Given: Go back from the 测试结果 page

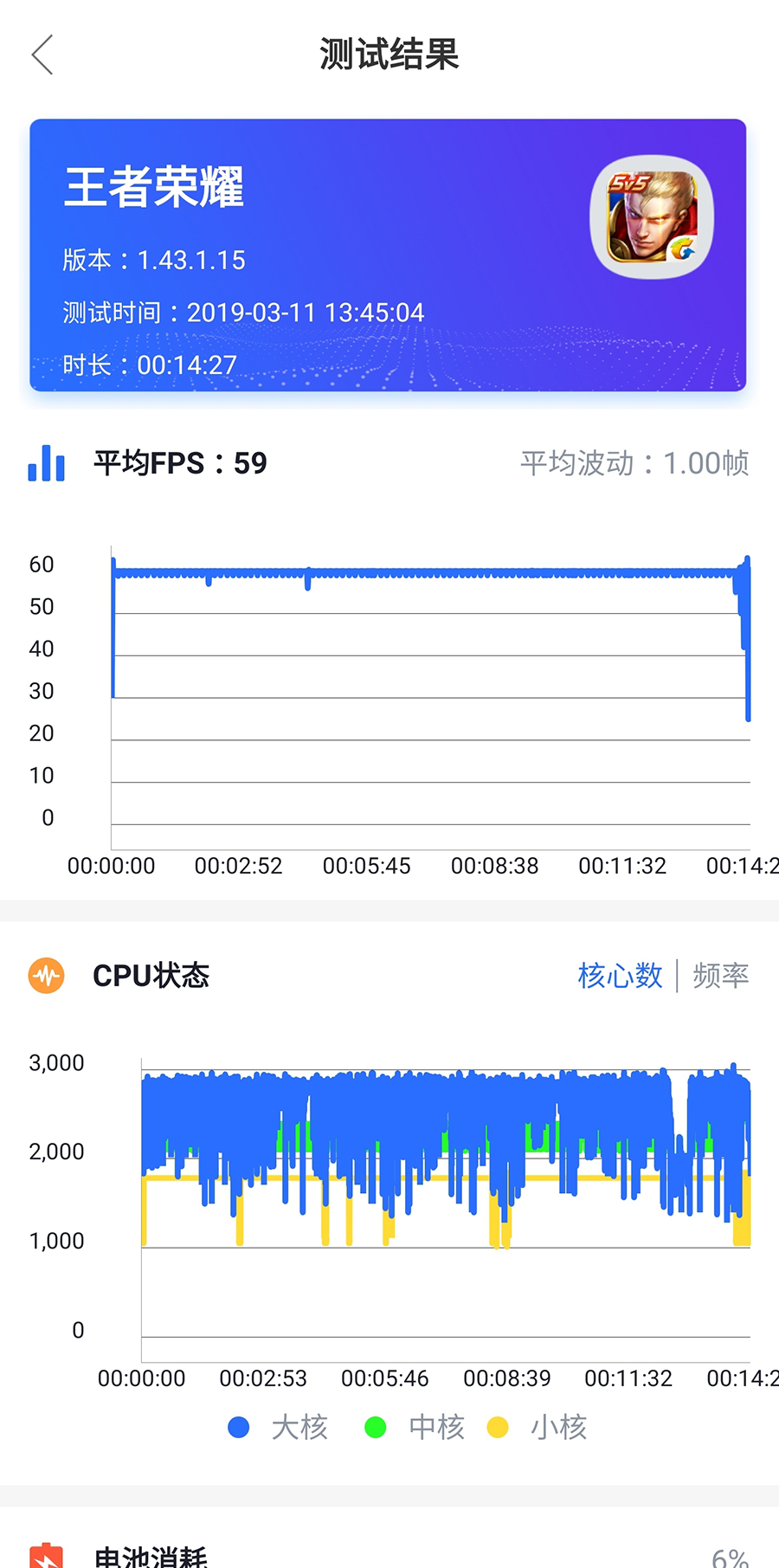Looking at the screenshot, I should (42, 55).
